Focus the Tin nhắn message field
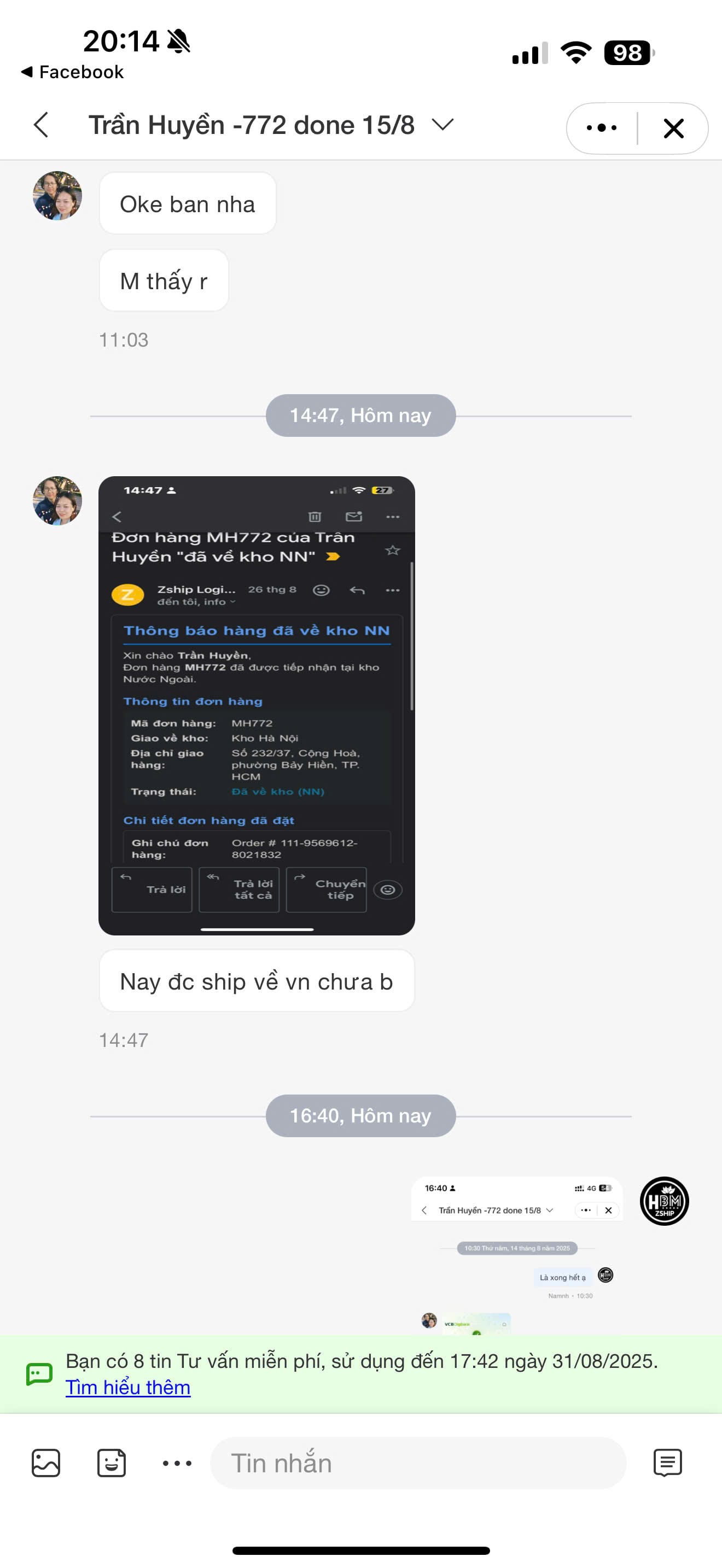The height and width of the screenshot is (1568, 722). (x=418, y=1462)
